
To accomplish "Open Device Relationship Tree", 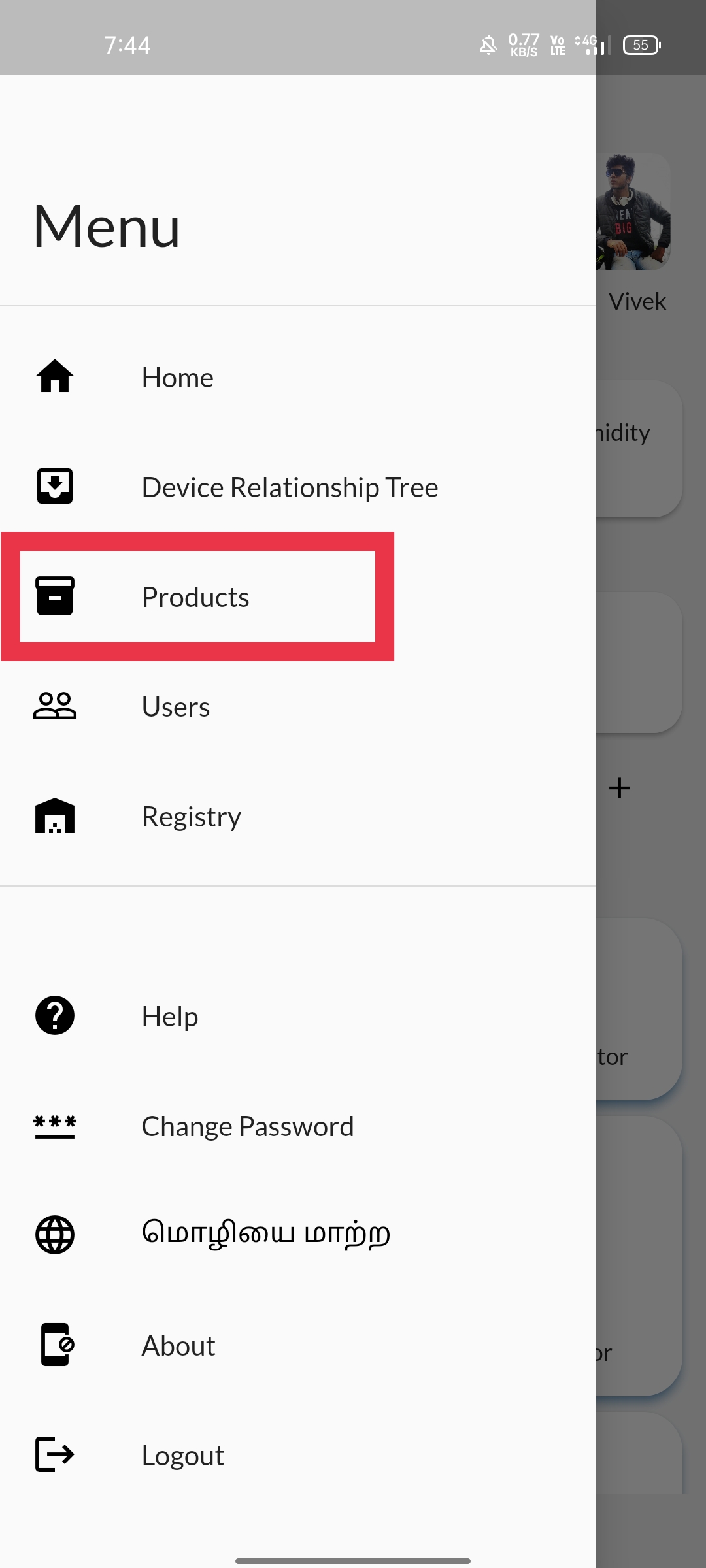I will [x=289, y=487].
